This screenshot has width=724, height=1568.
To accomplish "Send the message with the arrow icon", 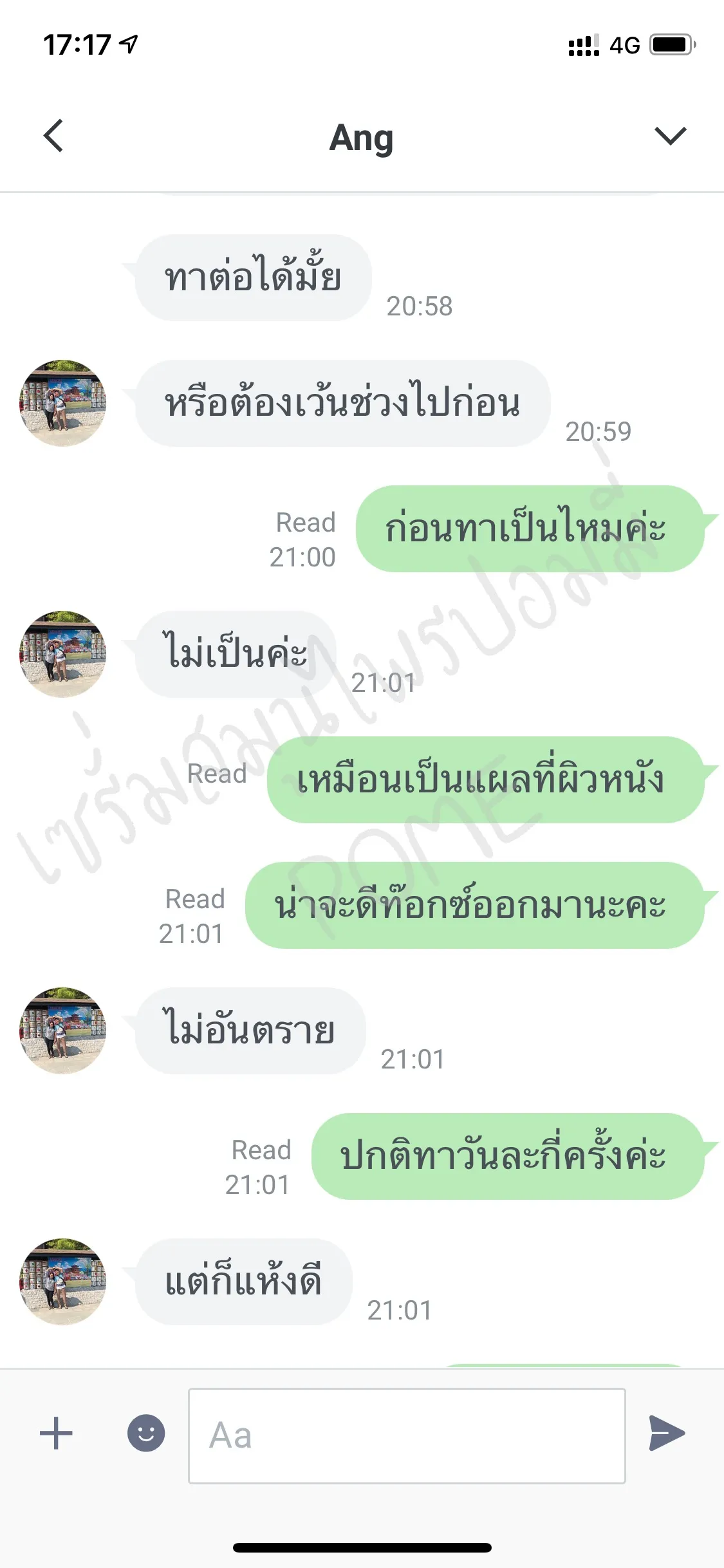I will pos(667,1434).
